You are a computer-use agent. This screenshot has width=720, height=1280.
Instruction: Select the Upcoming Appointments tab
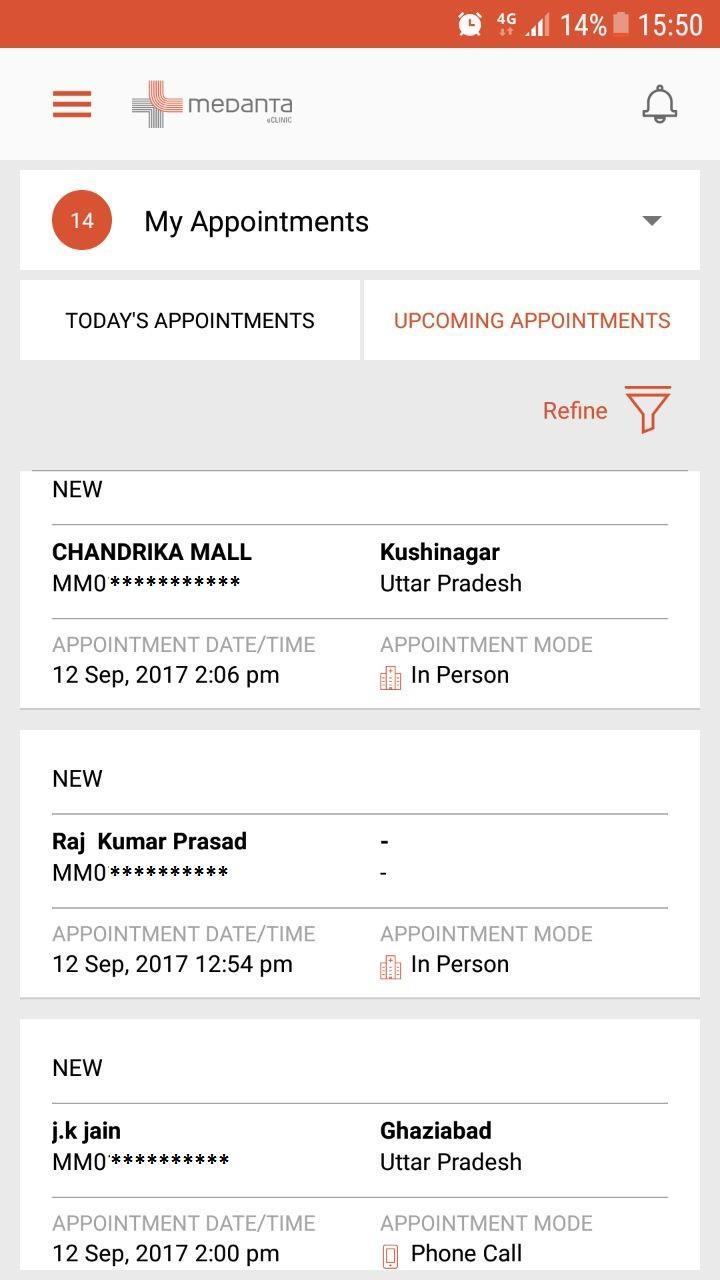tap(531, 321)
